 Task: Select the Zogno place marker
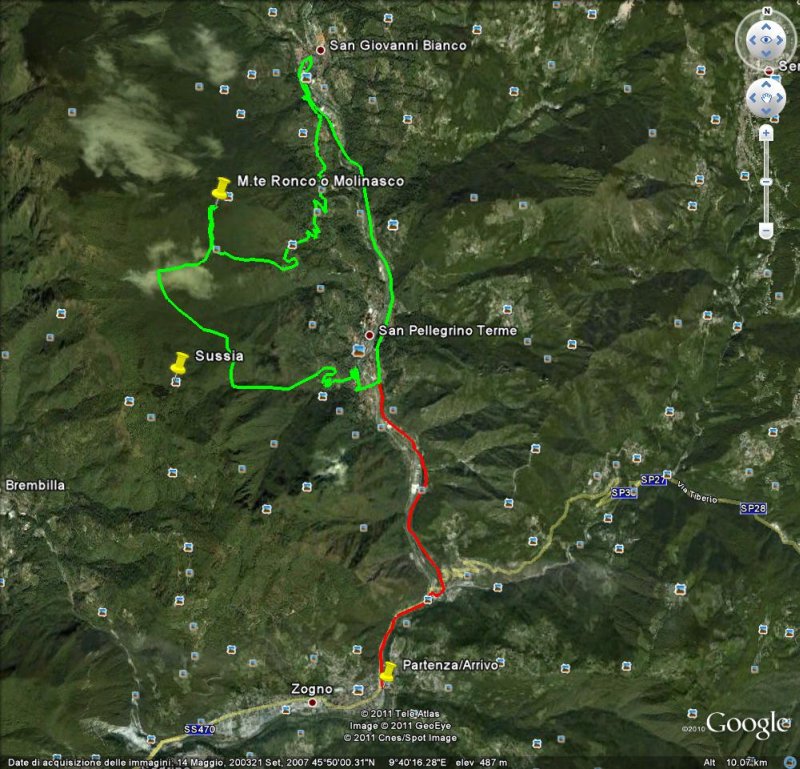pyautogui.click(x=312, y=702)
